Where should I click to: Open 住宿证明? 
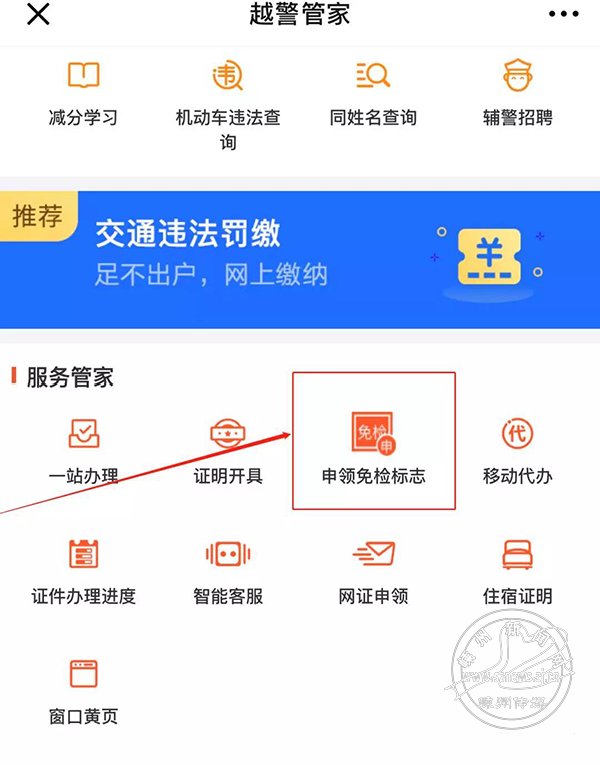(x=517, y=570)
